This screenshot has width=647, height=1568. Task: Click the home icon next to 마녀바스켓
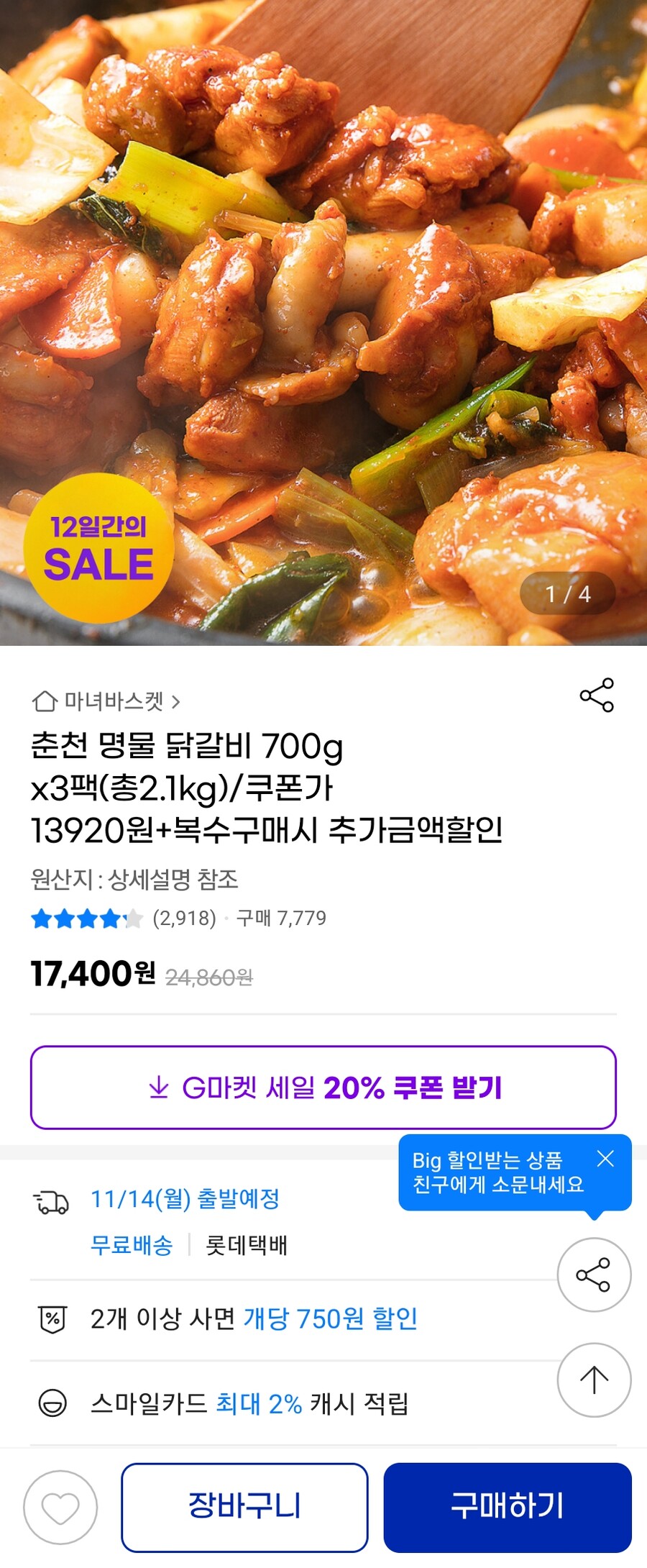tap(47, 699)
